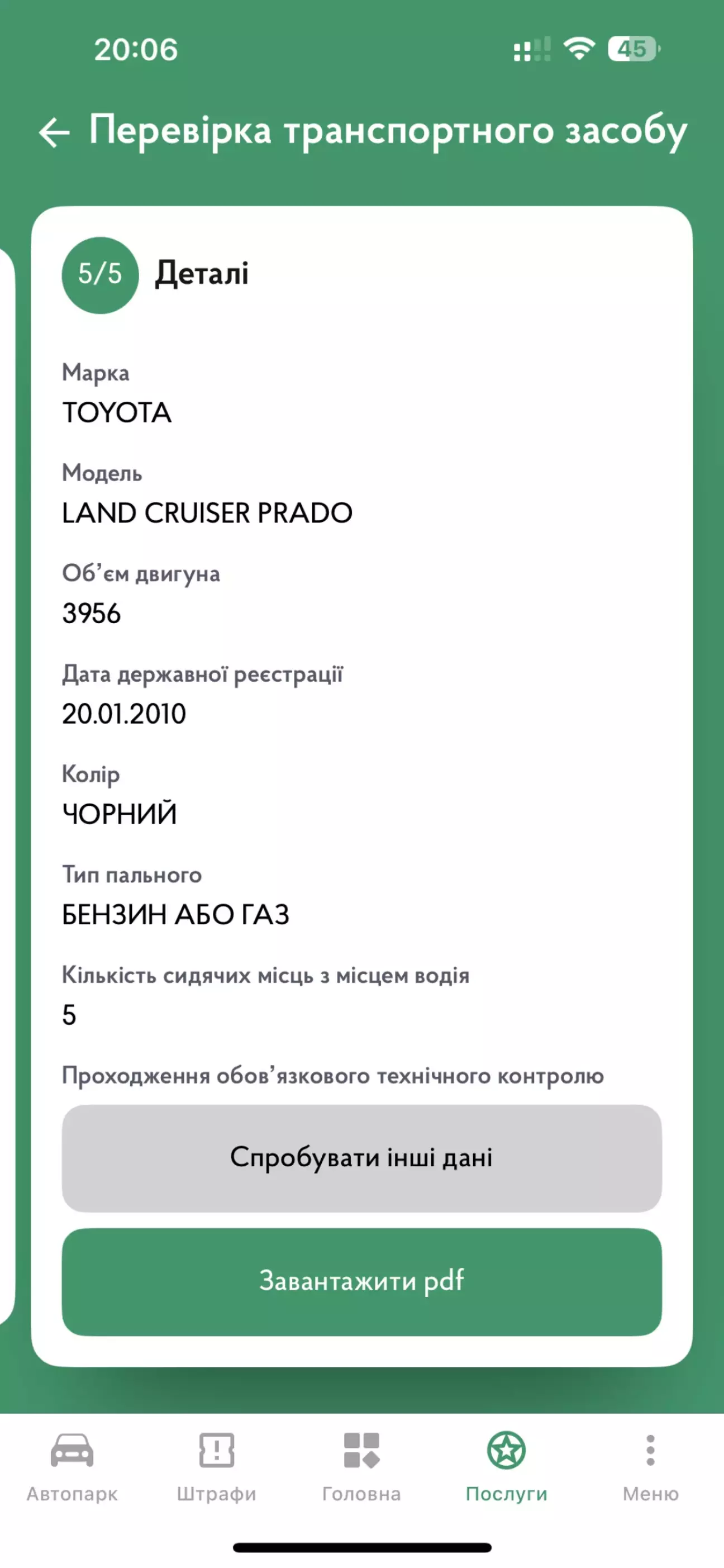724x1568 pixels.
Task: Go to the Головна tab
Action: pos(361,1468)
